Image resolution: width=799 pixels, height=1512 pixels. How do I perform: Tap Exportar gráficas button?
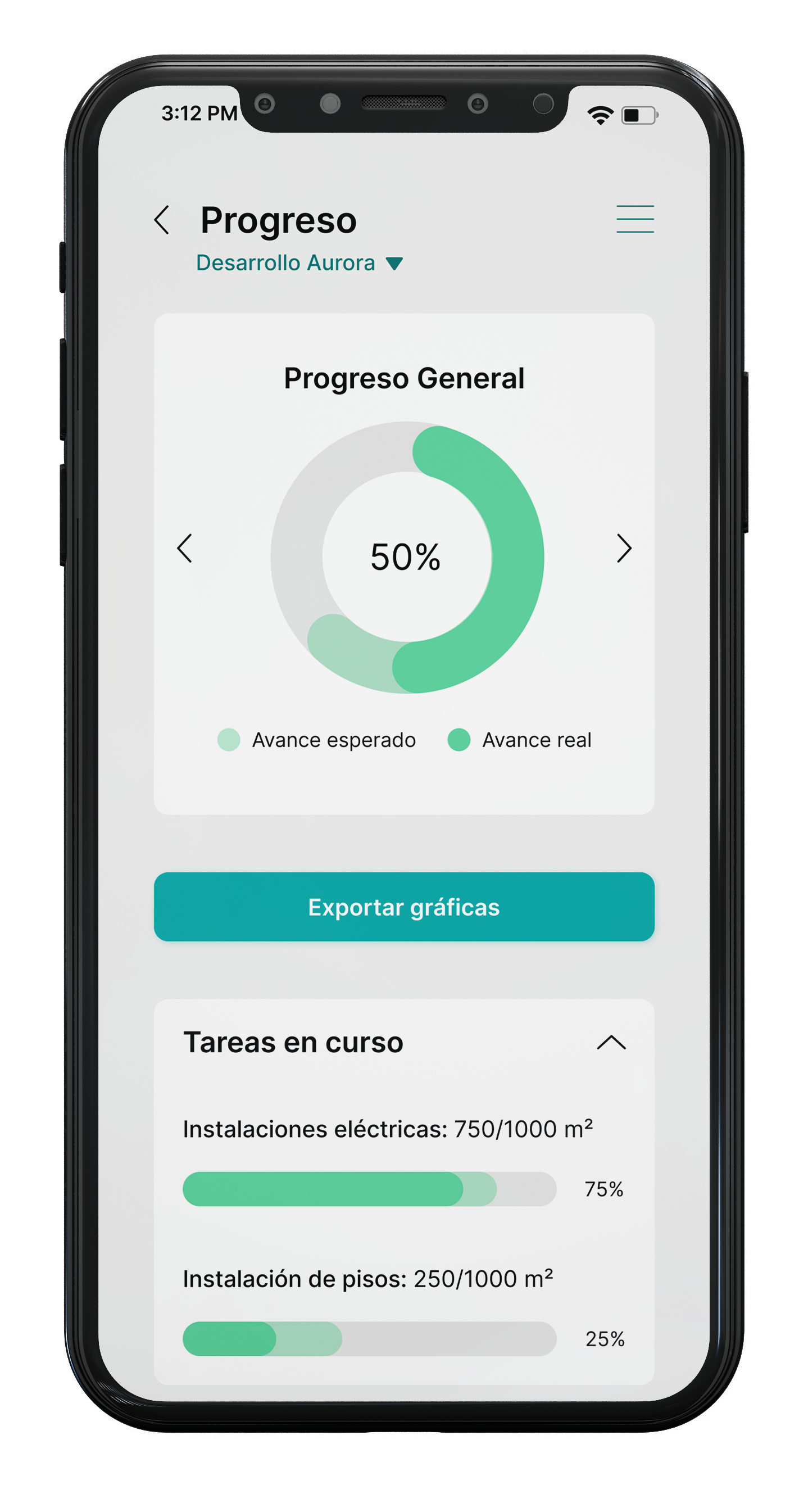(403, 907)
